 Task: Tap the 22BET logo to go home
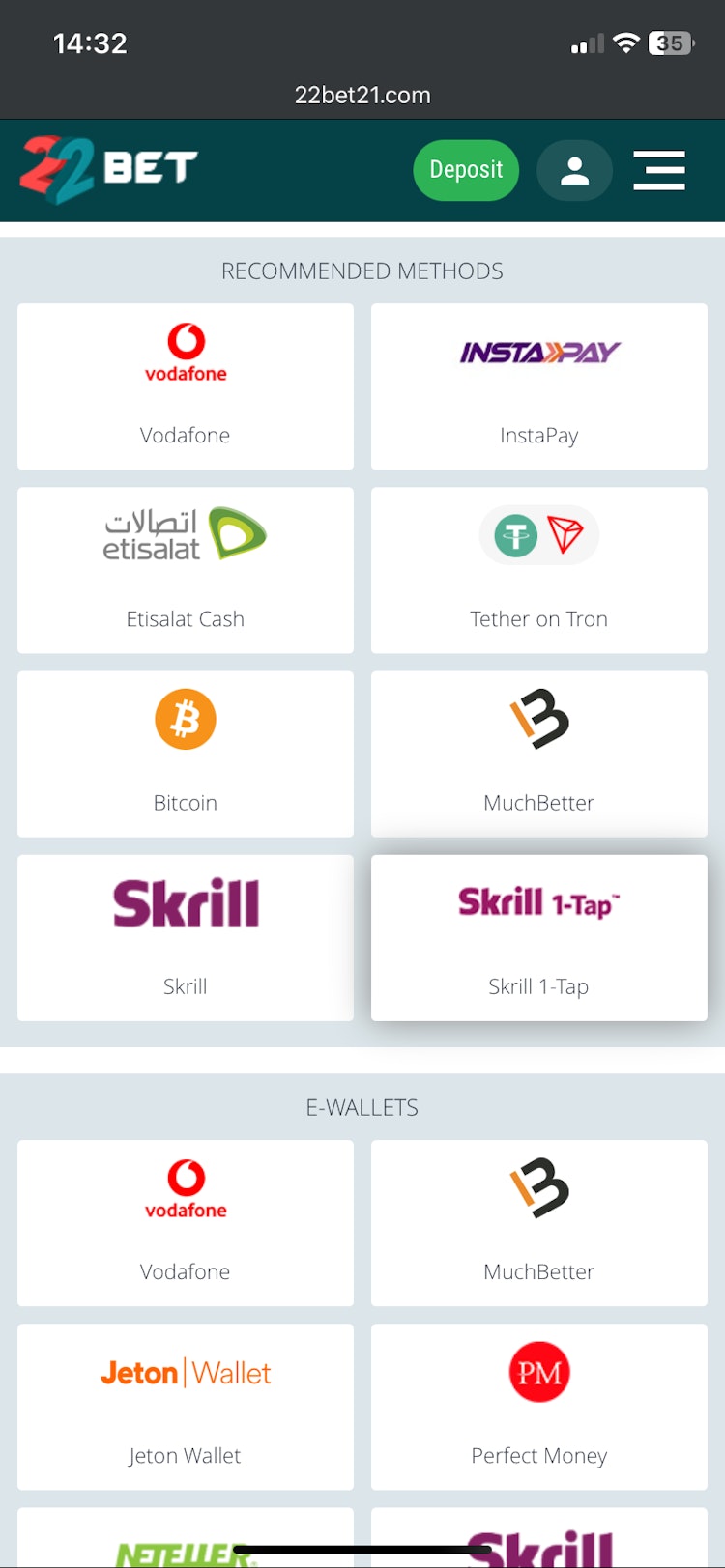[x=108, y=169]
